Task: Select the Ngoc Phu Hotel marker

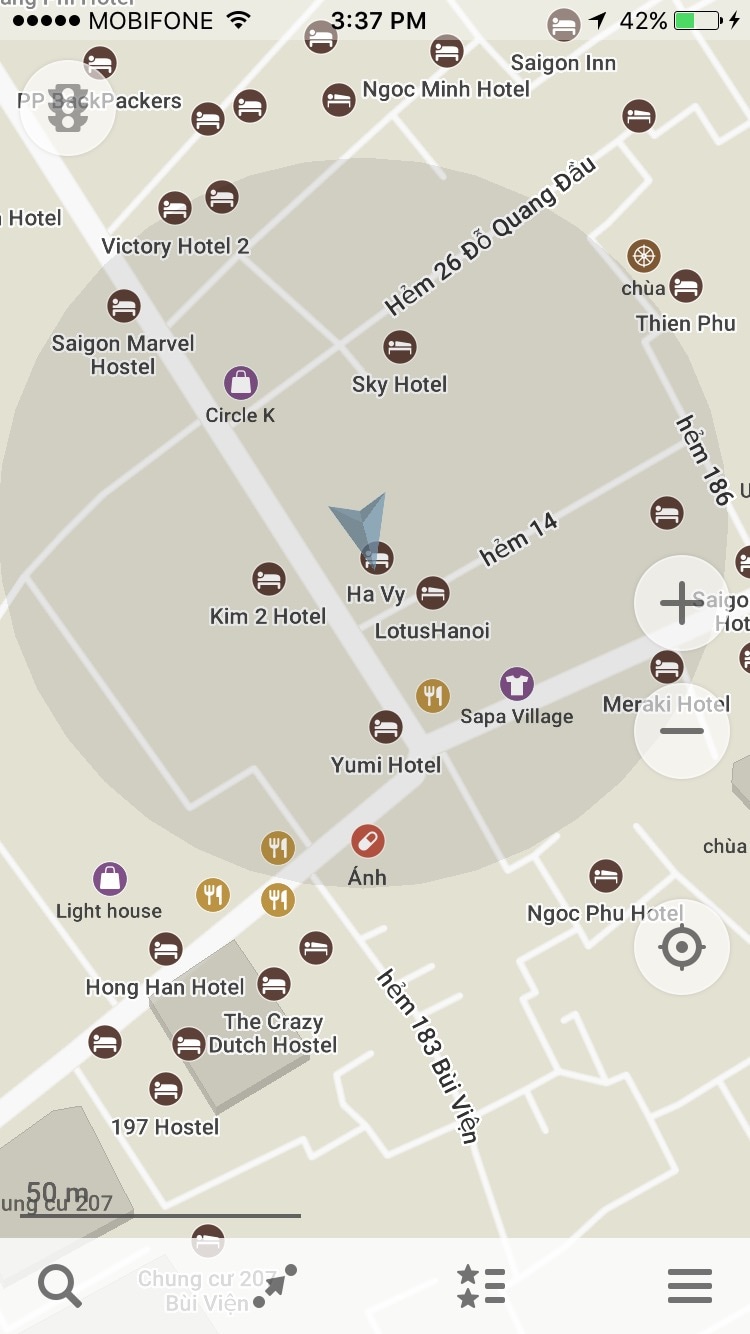Action: 606,876
